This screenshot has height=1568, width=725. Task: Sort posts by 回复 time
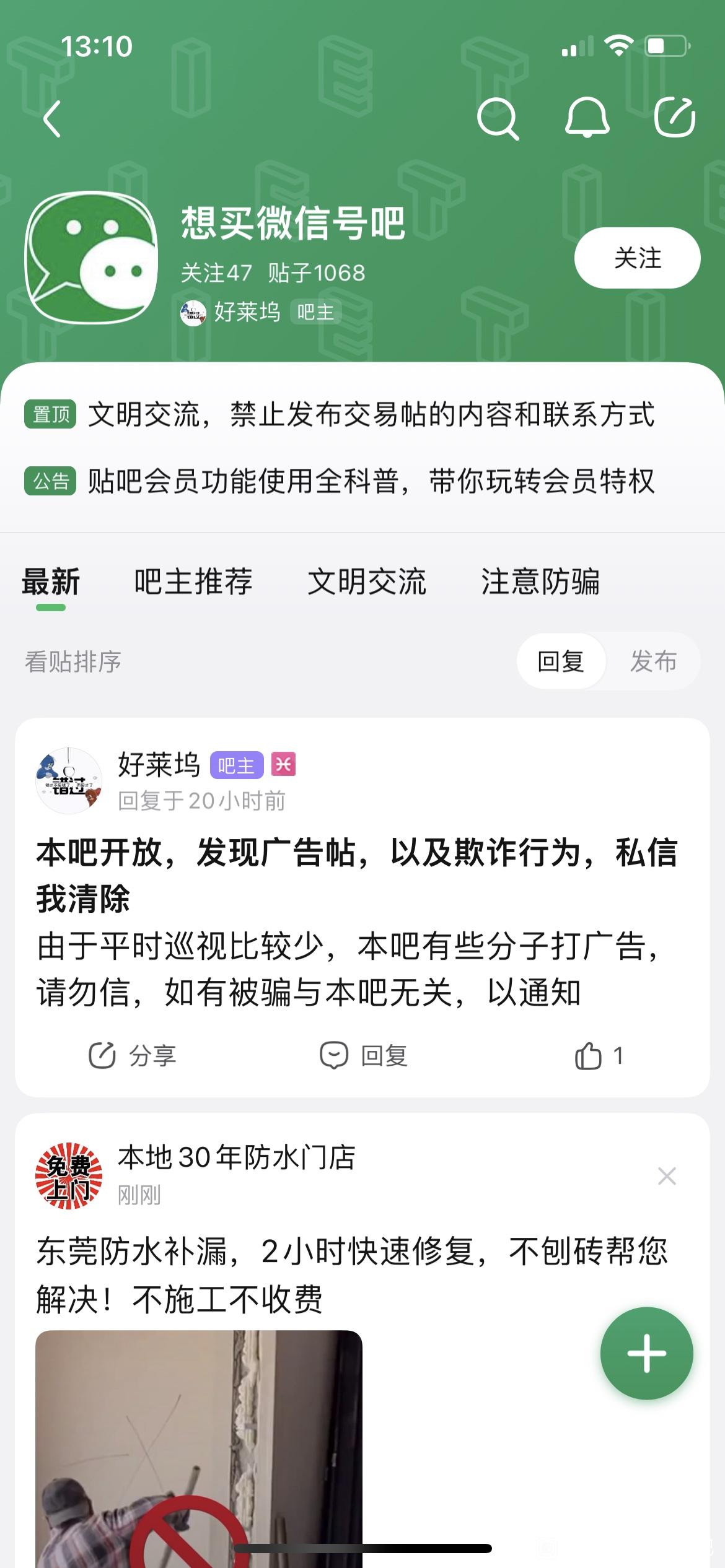tap(561, 661)
